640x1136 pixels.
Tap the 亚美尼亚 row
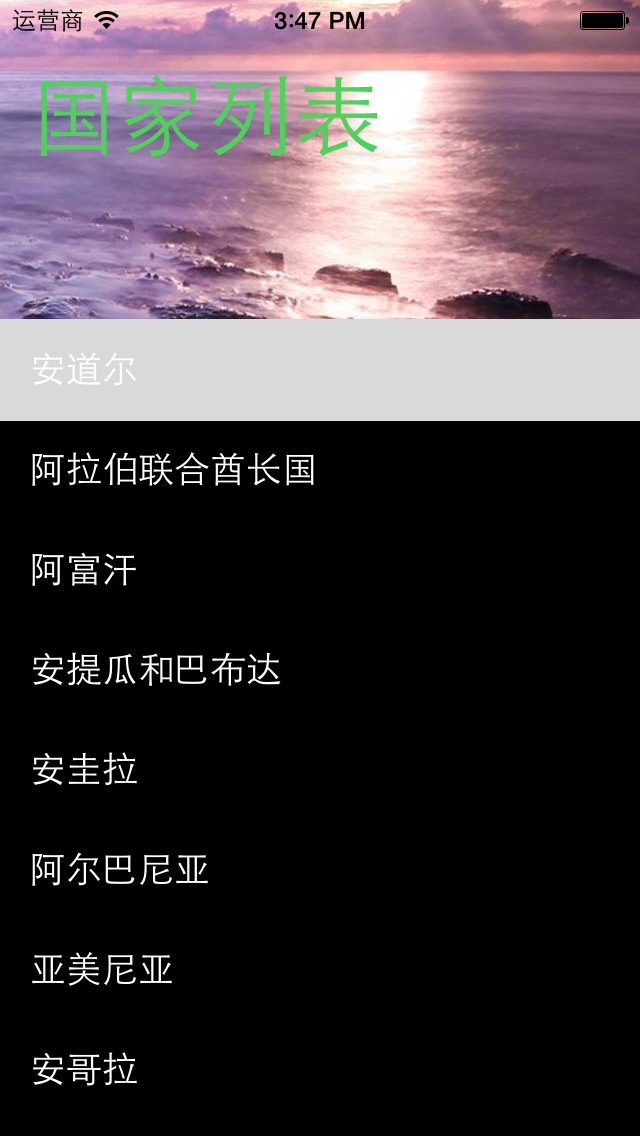320,970
